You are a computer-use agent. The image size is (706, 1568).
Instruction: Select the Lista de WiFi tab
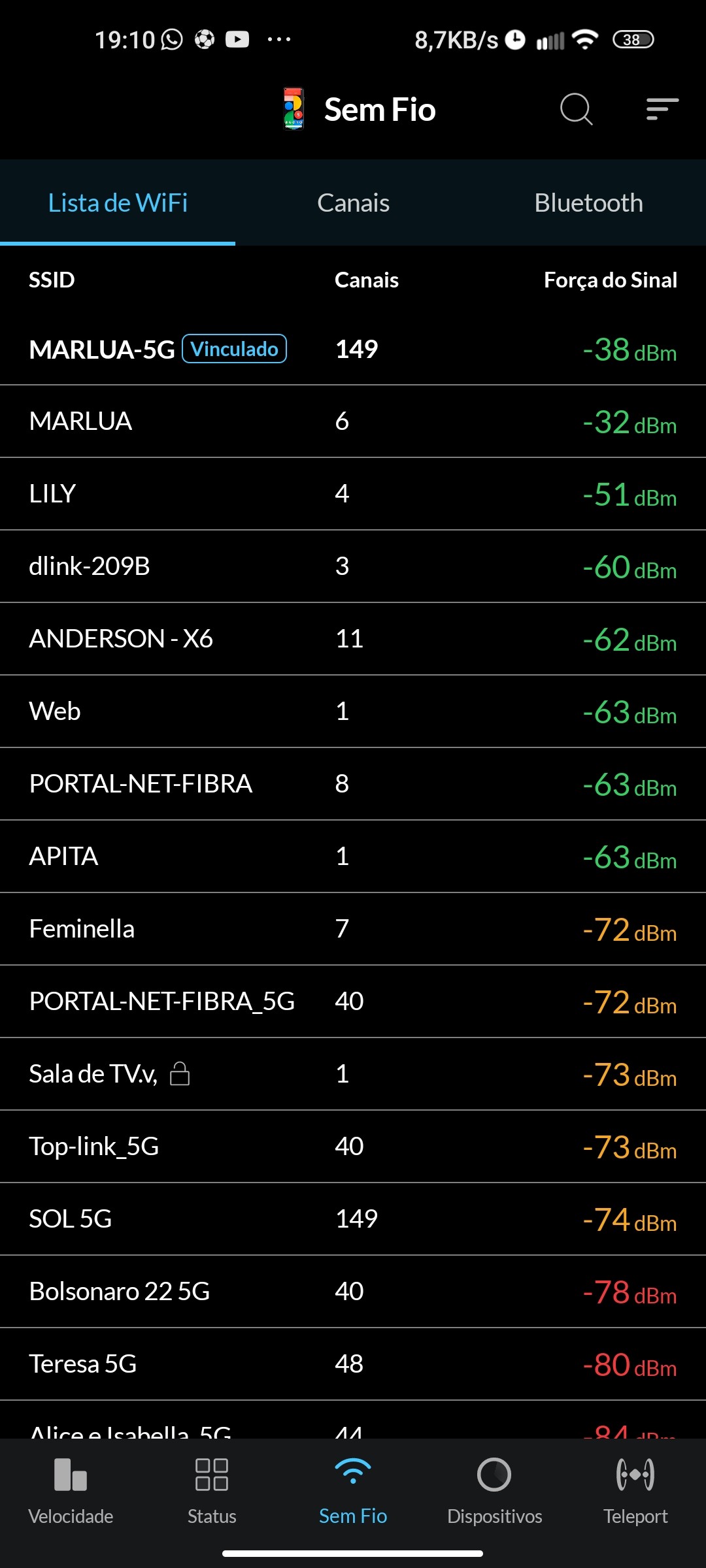pyautogui.click(x=118, y=203)
